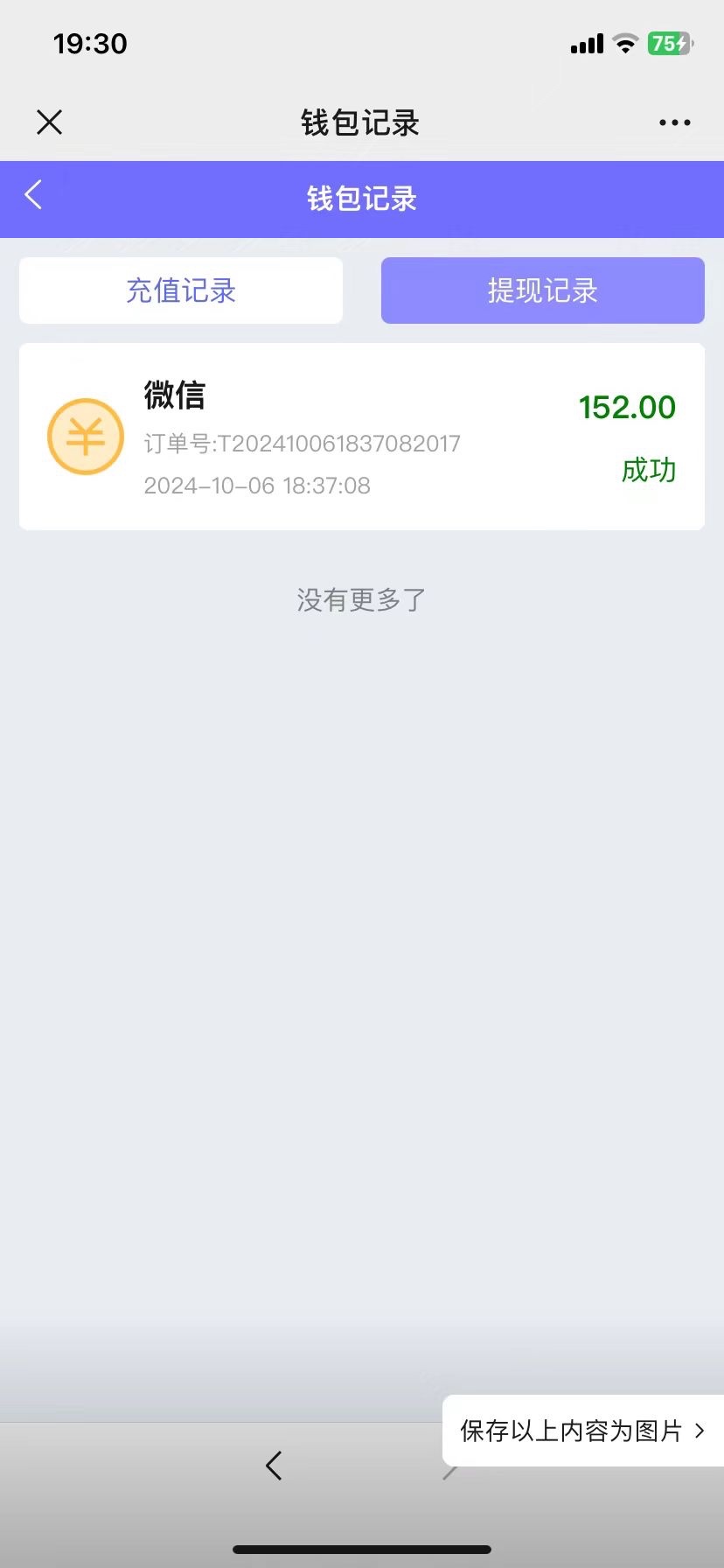Close the 钱包记录 mini program page
724x1568 pixels.
[50, 122]
